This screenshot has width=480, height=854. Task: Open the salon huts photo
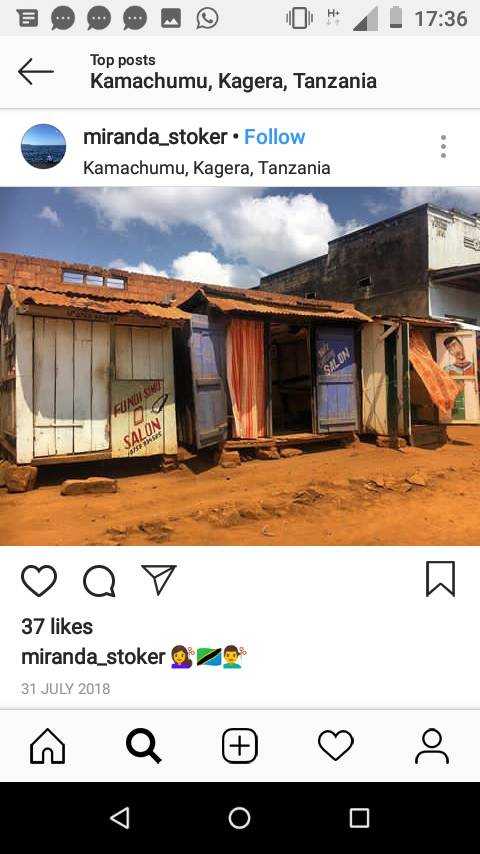(x=240, y=366)
